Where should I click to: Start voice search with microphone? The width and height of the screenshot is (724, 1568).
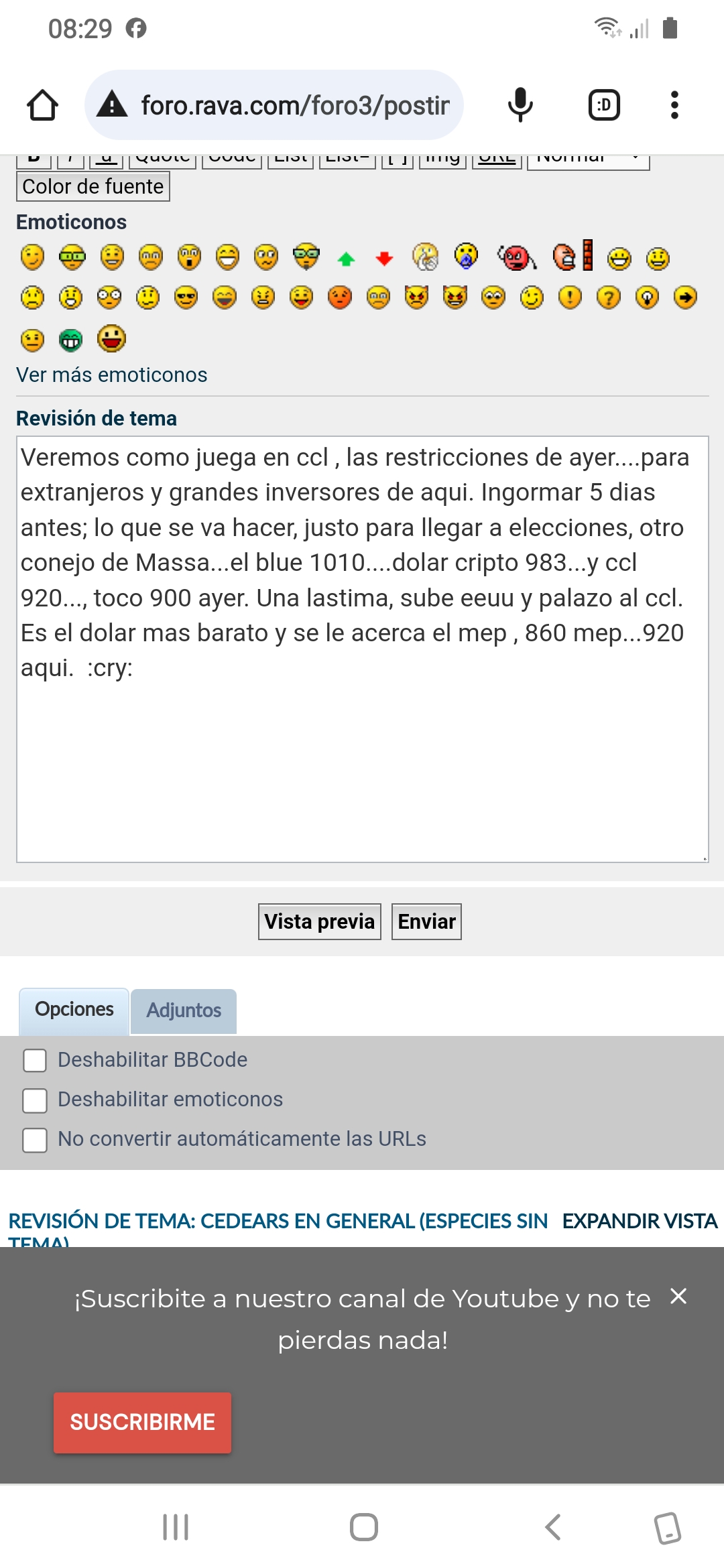click(x=520, y=105)
